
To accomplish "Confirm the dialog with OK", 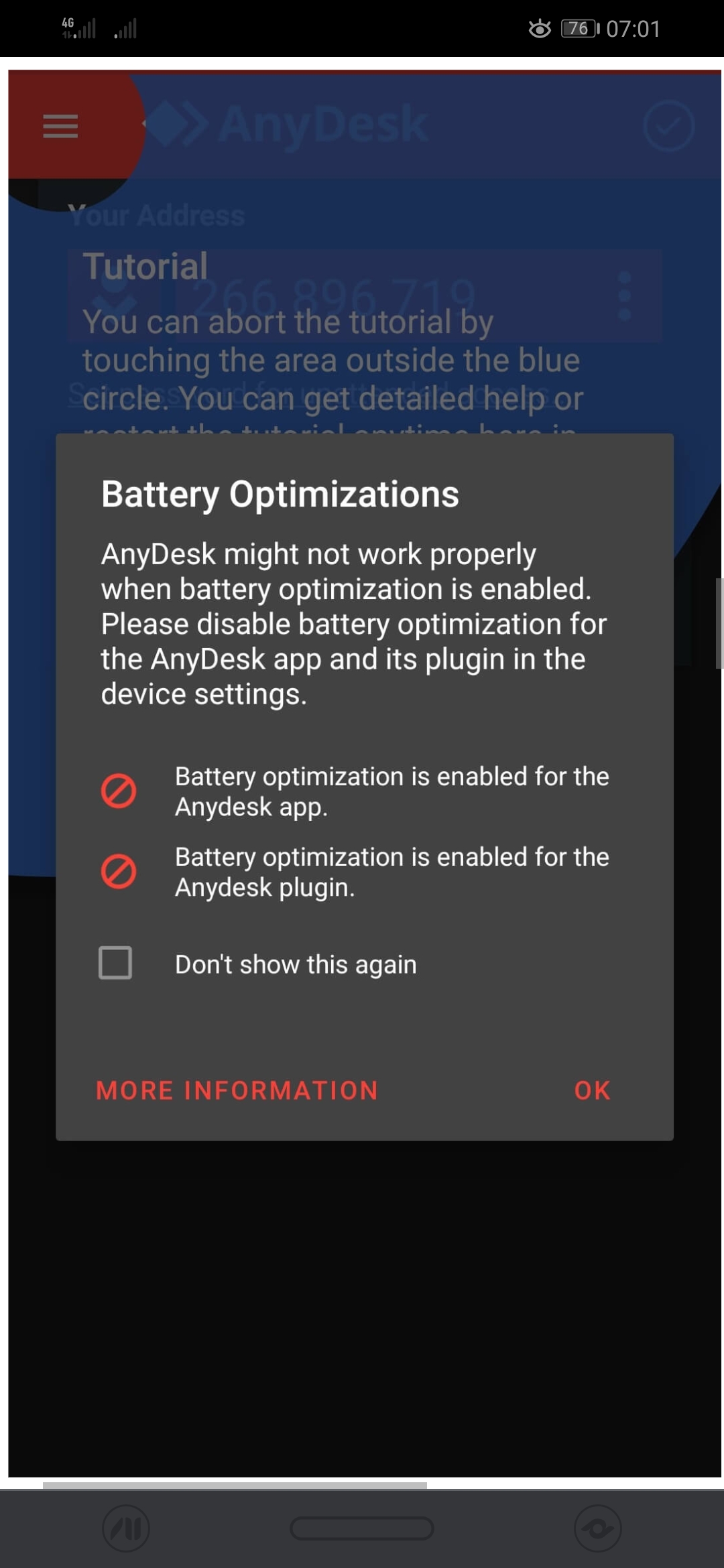I will click(x=593, y=1090).
